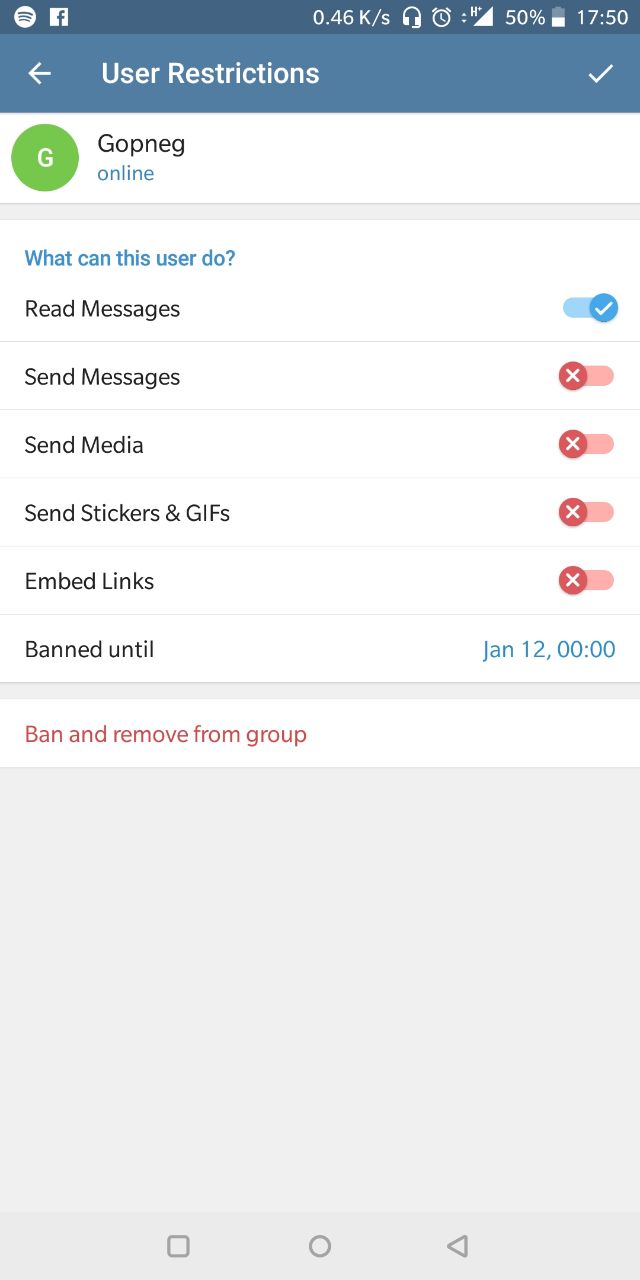The height and width of the screenshot is (1280, 640).
Task: Disable the Read Messages switch
Action: (590, 308)
